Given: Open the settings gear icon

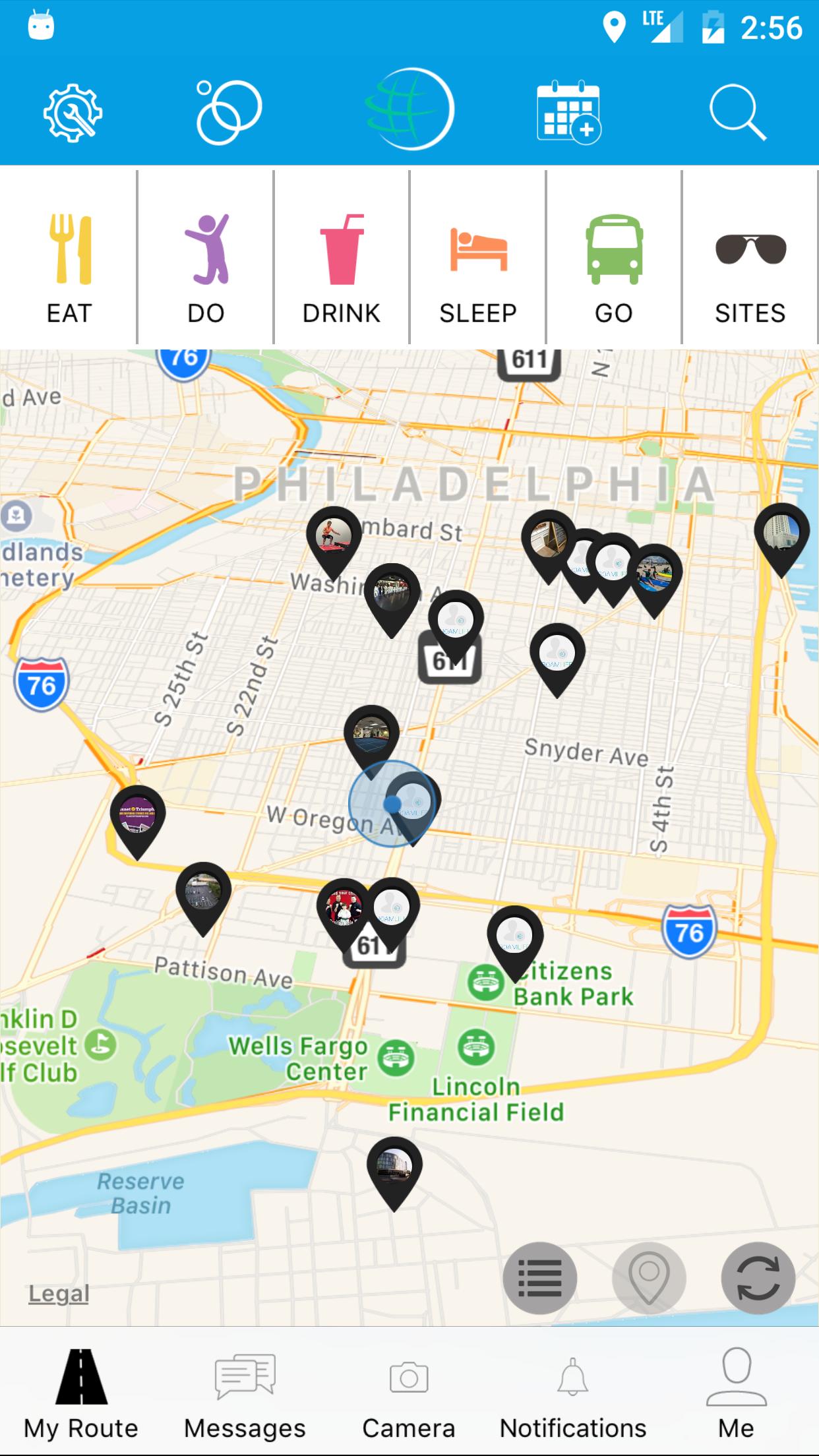Looking at the screenshot, I should point(73,113).
